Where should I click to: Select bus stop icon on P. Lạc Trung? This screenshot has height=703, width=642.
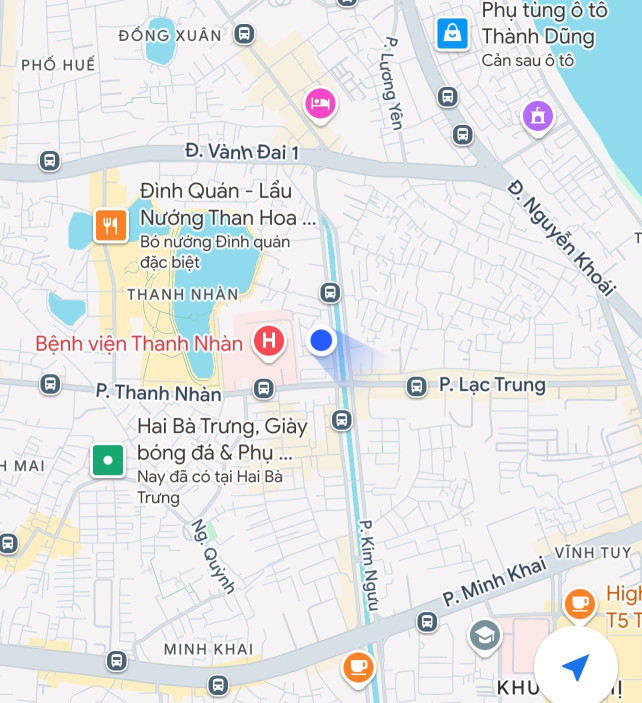tap(417, 386)
